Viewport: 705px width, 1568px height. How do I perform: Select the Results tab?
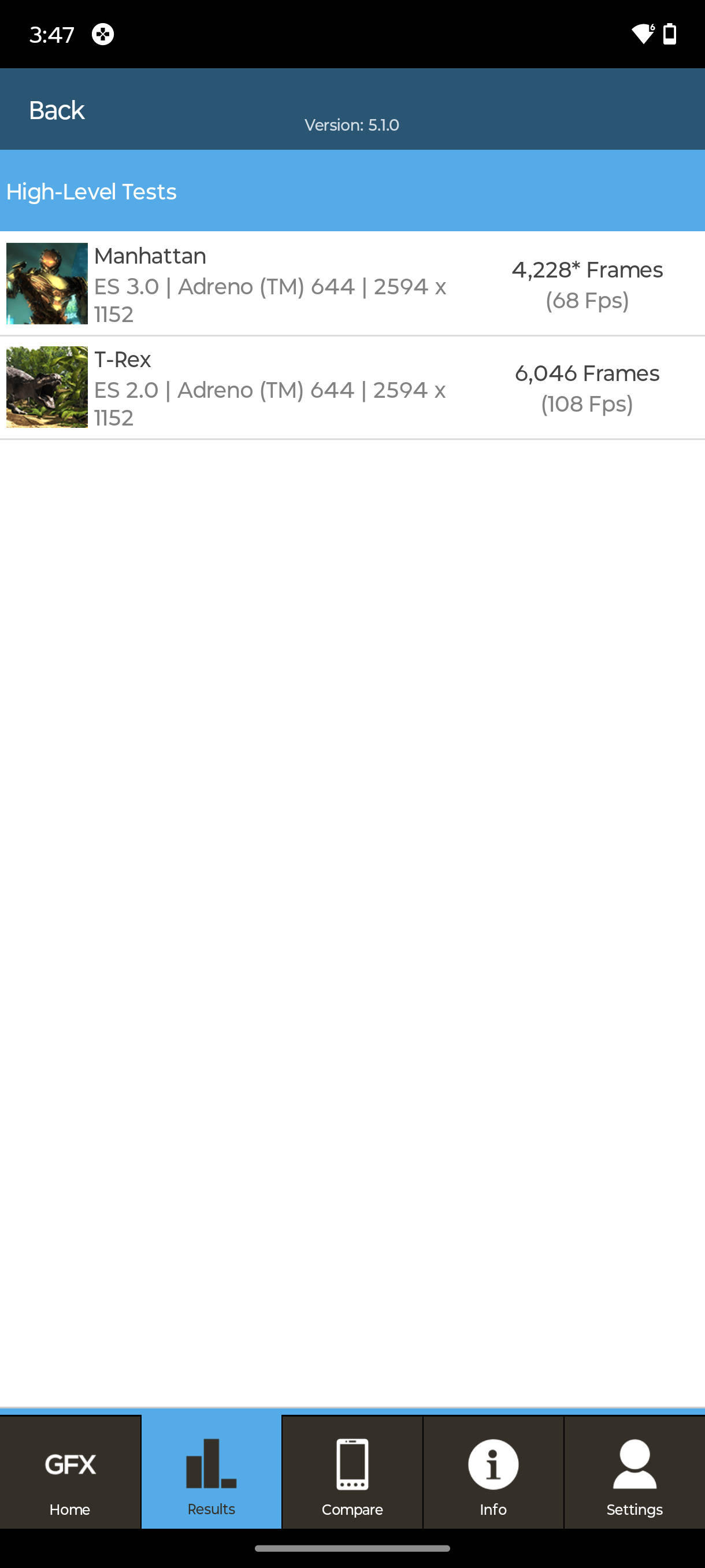(211, 1472)
